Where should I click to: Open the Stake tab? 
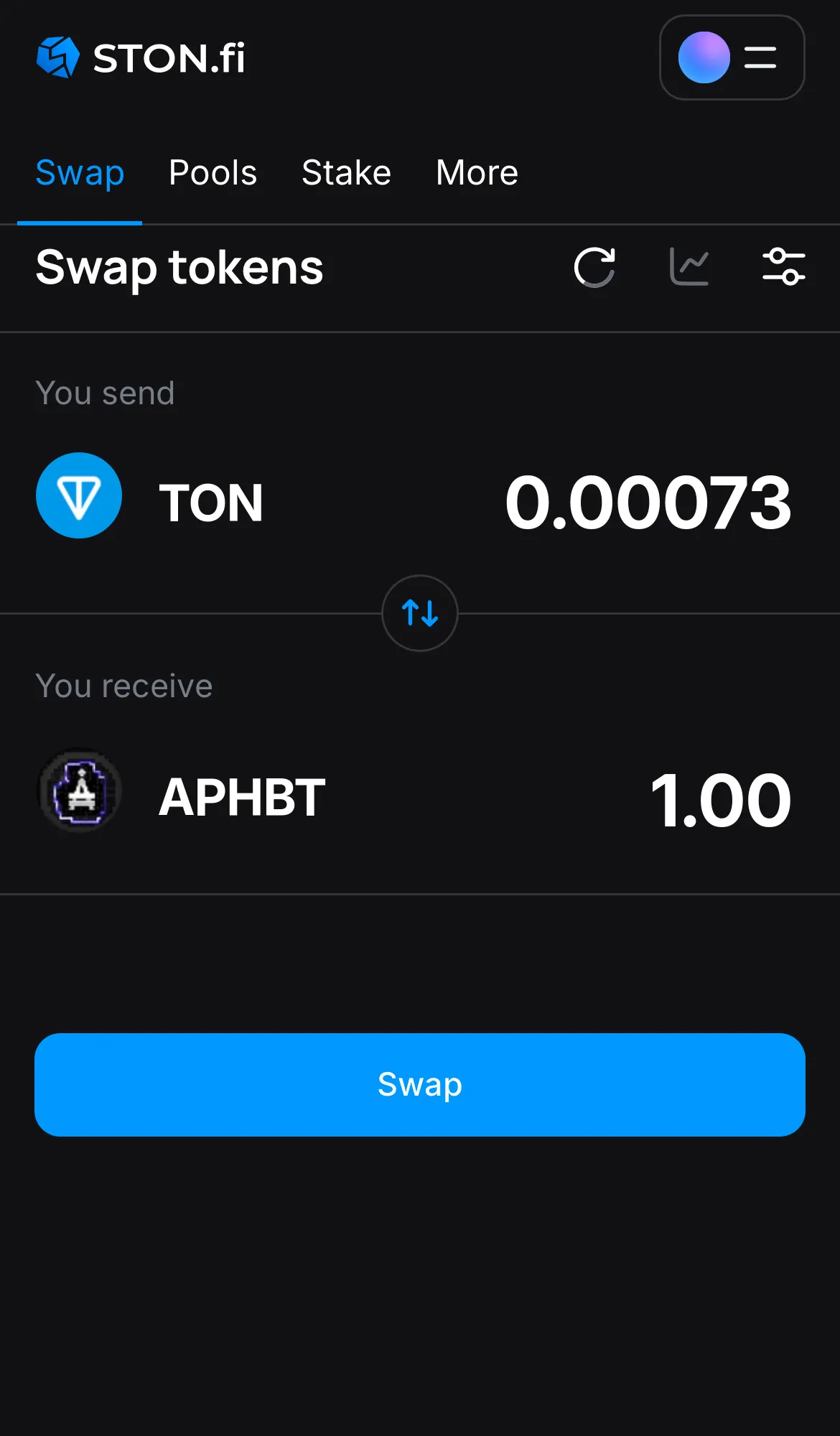346,173
